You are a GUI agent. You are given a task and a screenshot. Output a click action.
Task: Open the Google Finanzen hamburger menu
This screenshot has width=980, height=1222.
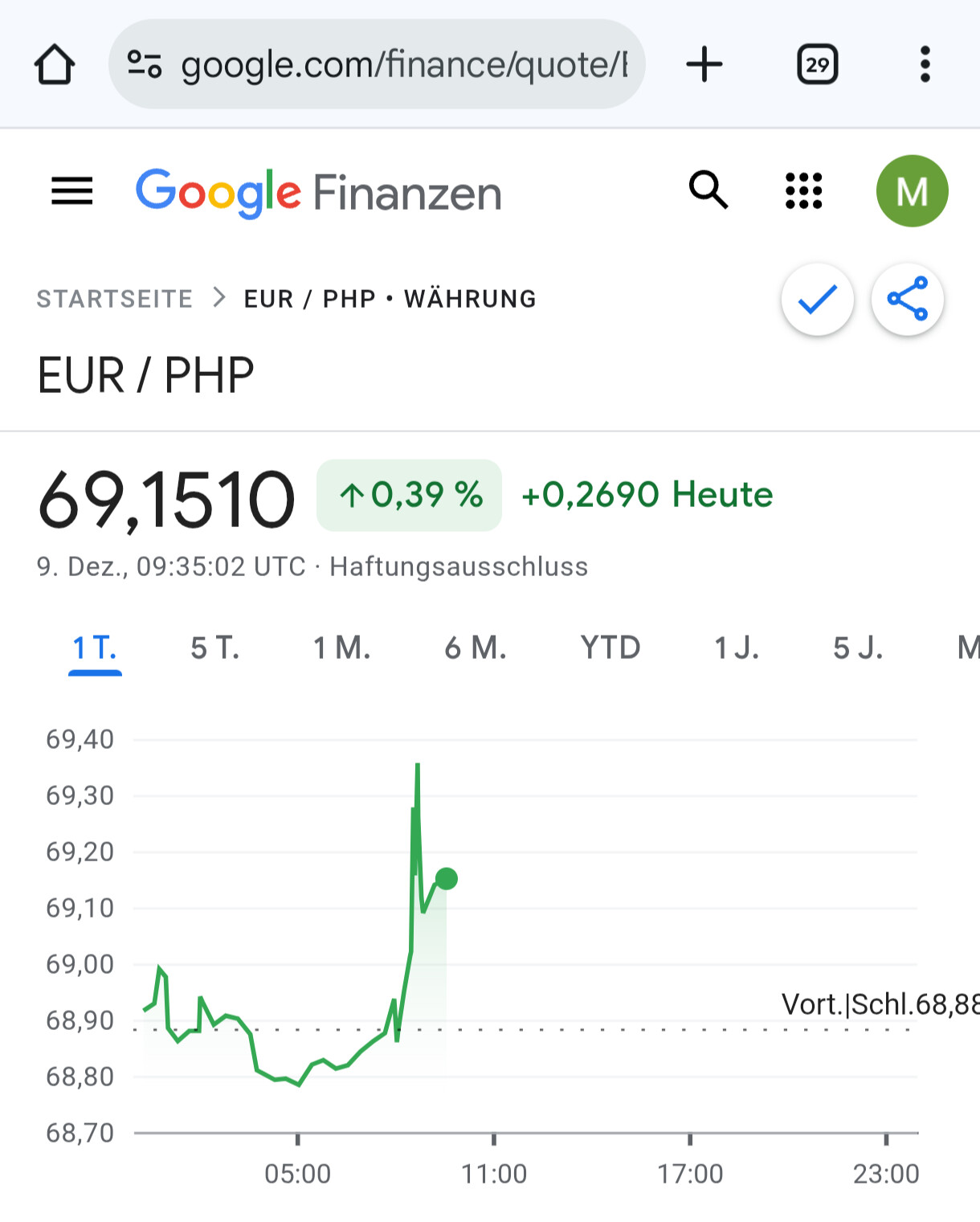coord(72,191)
